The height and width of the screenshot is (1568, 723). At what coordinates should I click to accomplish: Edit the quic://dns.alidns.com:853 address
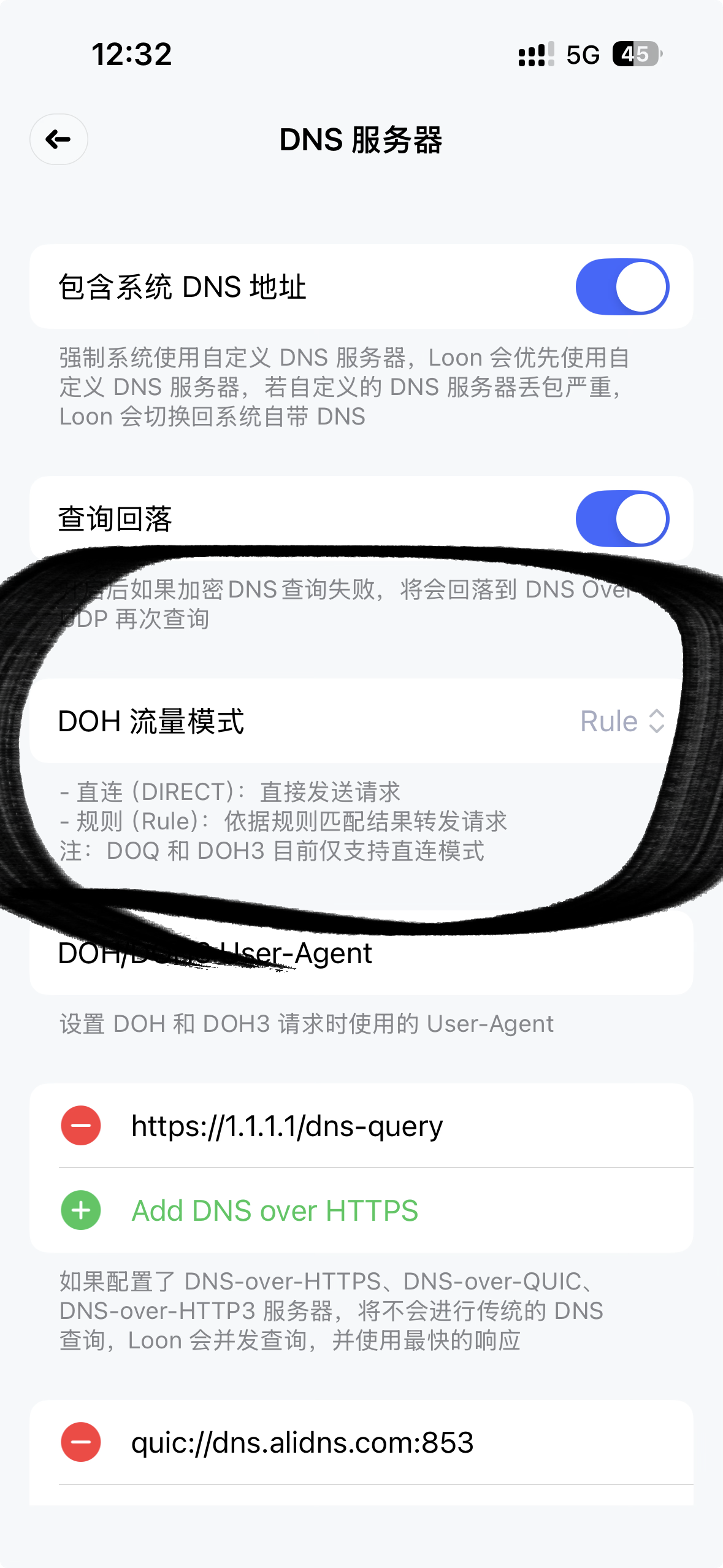(302, 1442)
